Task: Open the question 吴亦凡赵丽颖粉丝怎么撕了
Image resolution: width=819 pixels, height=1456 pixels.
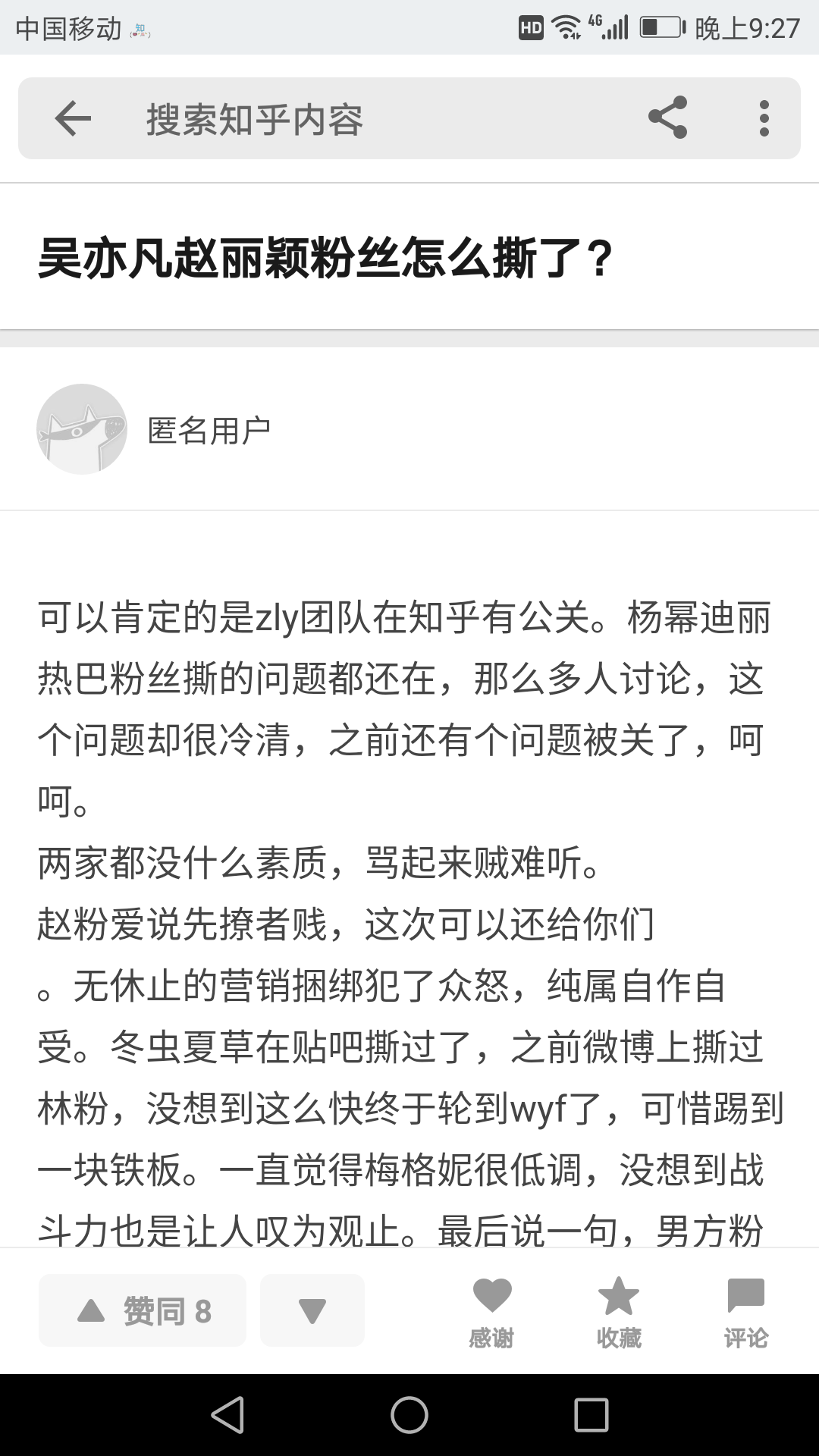Action: [326, 258]
